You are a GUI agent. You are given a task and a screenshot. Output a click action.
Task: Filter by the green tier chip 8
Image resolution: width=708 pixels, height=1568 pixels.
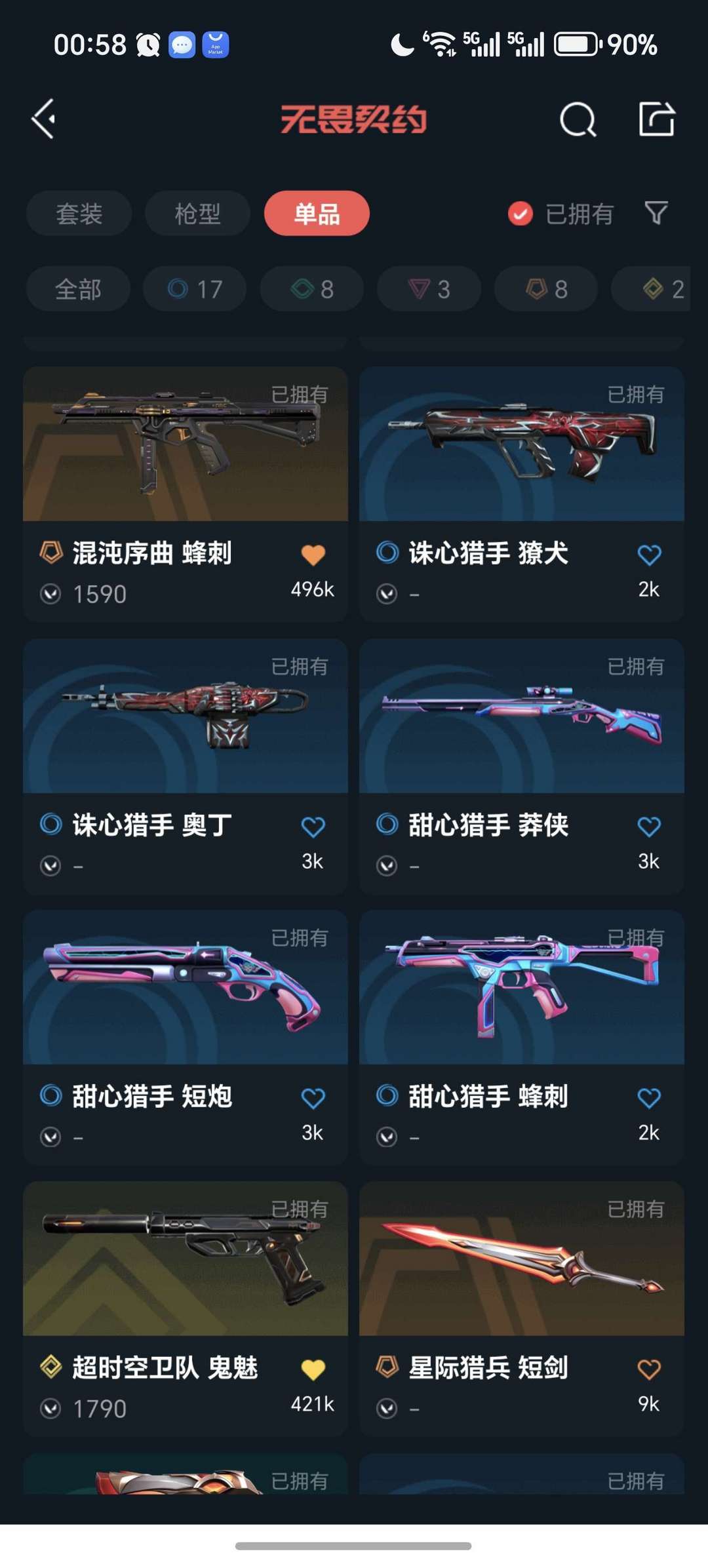tap(312, 289)
